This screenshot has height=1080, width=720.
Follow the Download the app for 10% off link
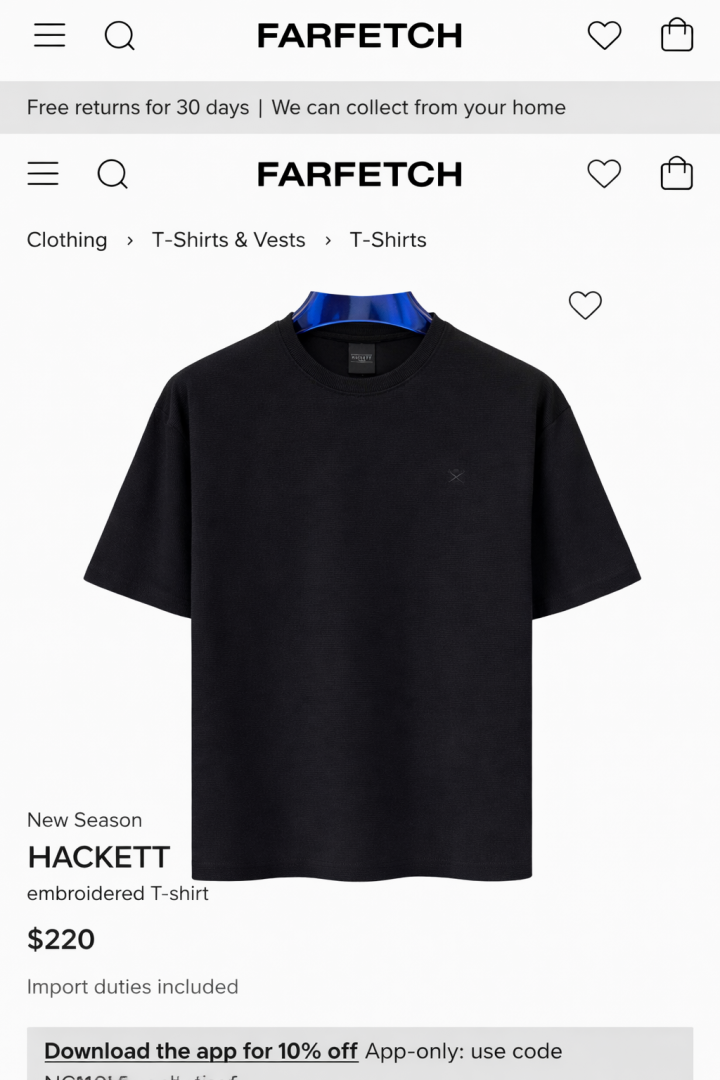201,1051
